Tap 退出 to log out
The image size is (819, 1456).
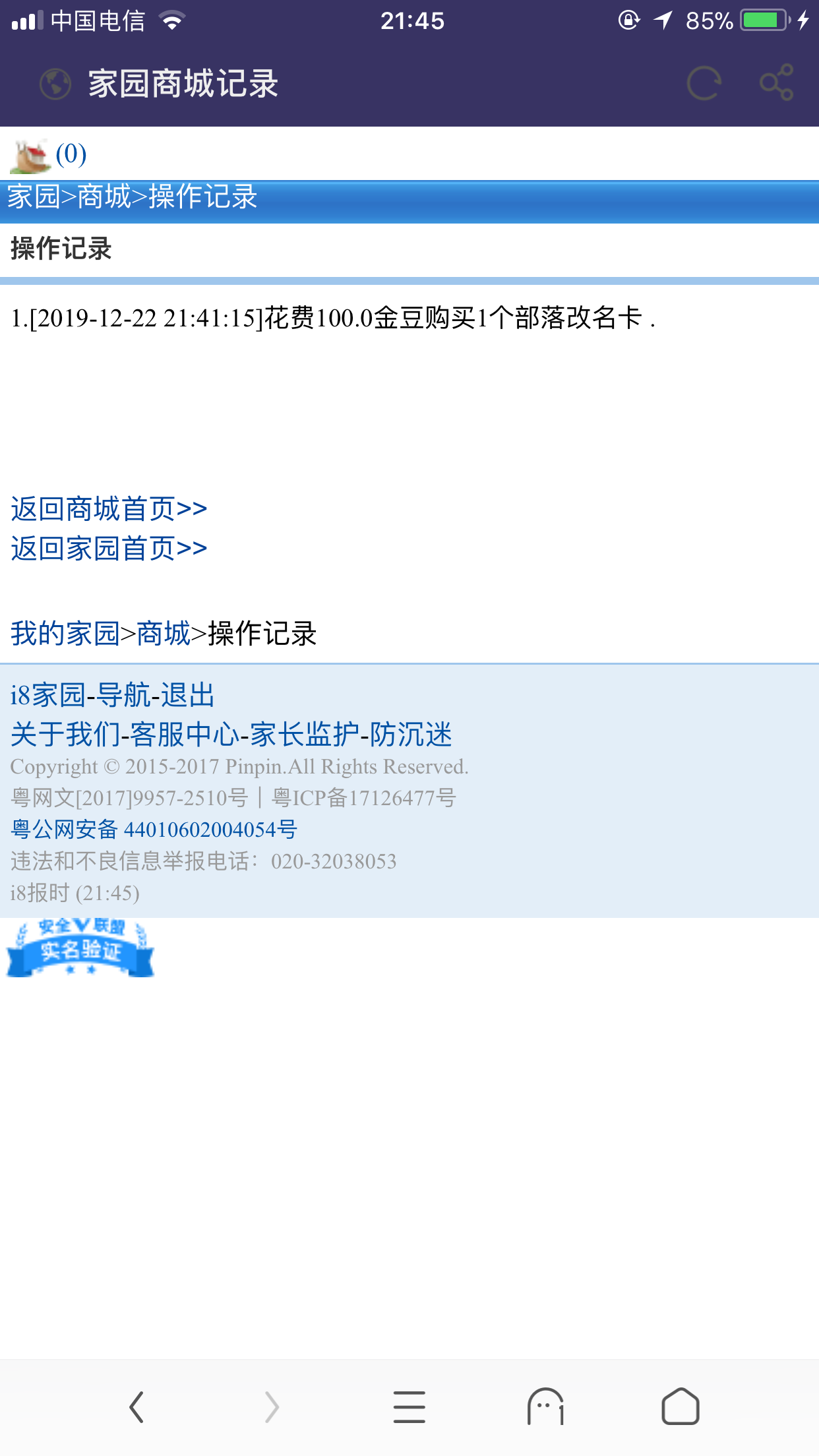pyautogui.click(x=188, y=696)
